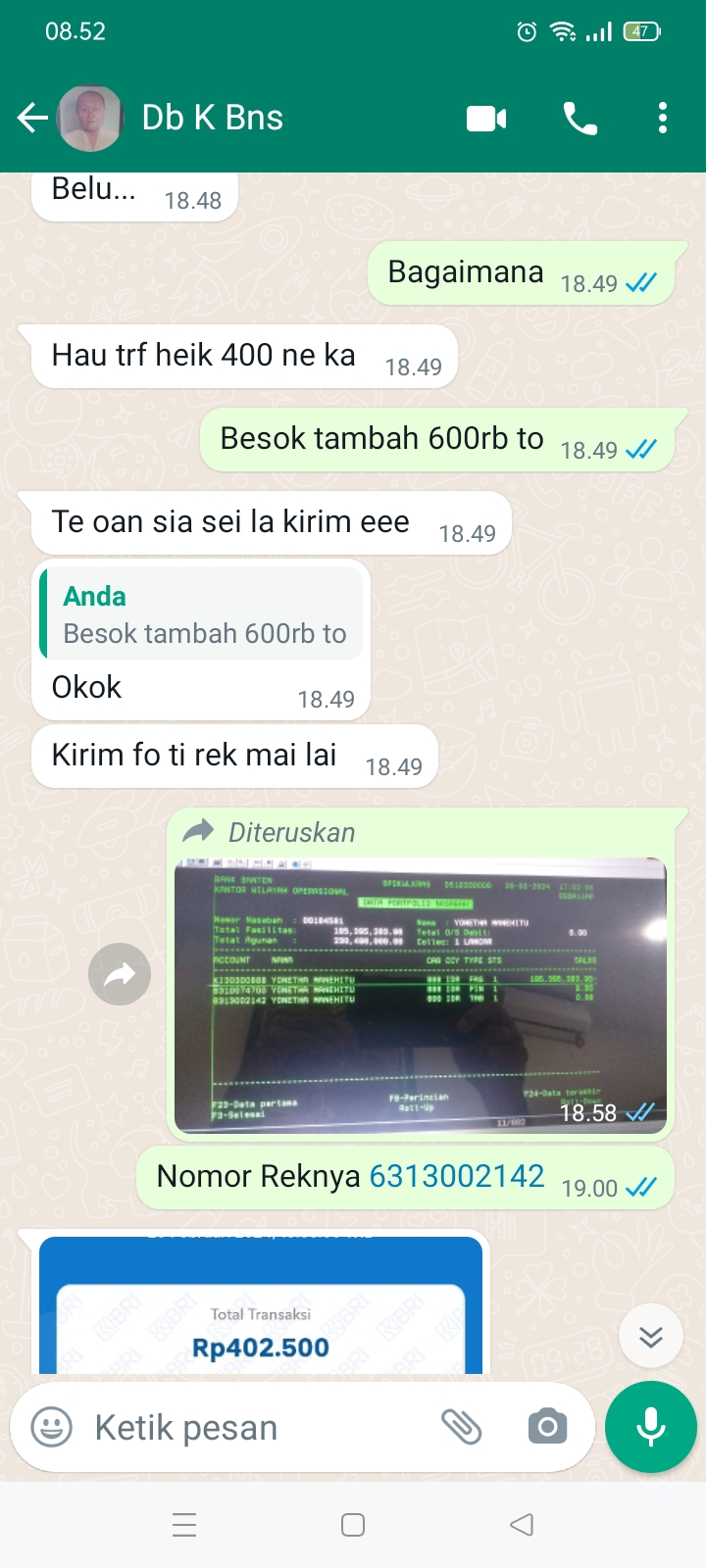
Task: Jump to the latest messages
Action: [651, 1337]
